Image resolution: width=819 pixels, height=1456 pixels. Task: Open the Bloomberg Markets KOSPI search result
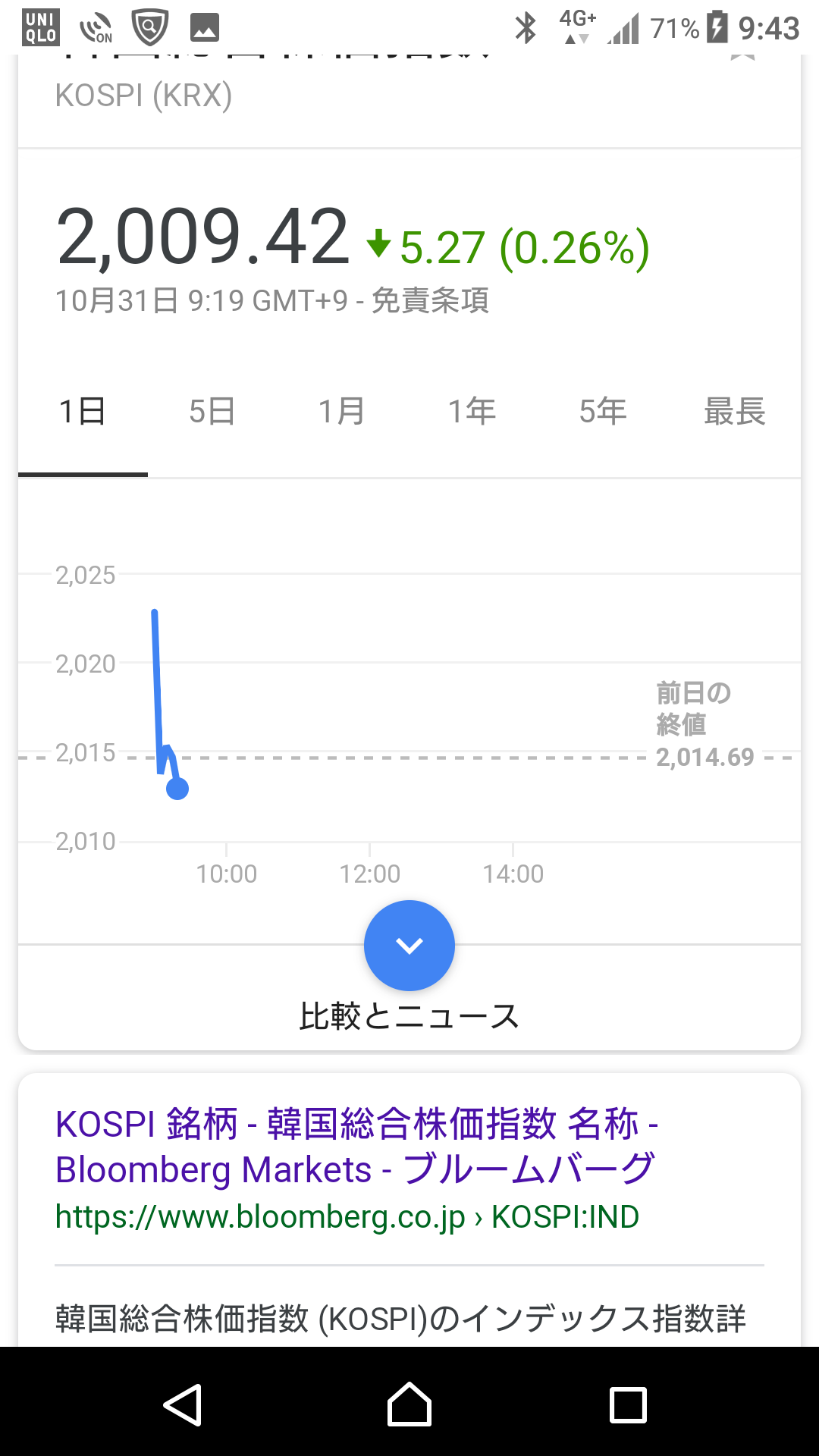pyautogui.click(x=355, y=1146)
